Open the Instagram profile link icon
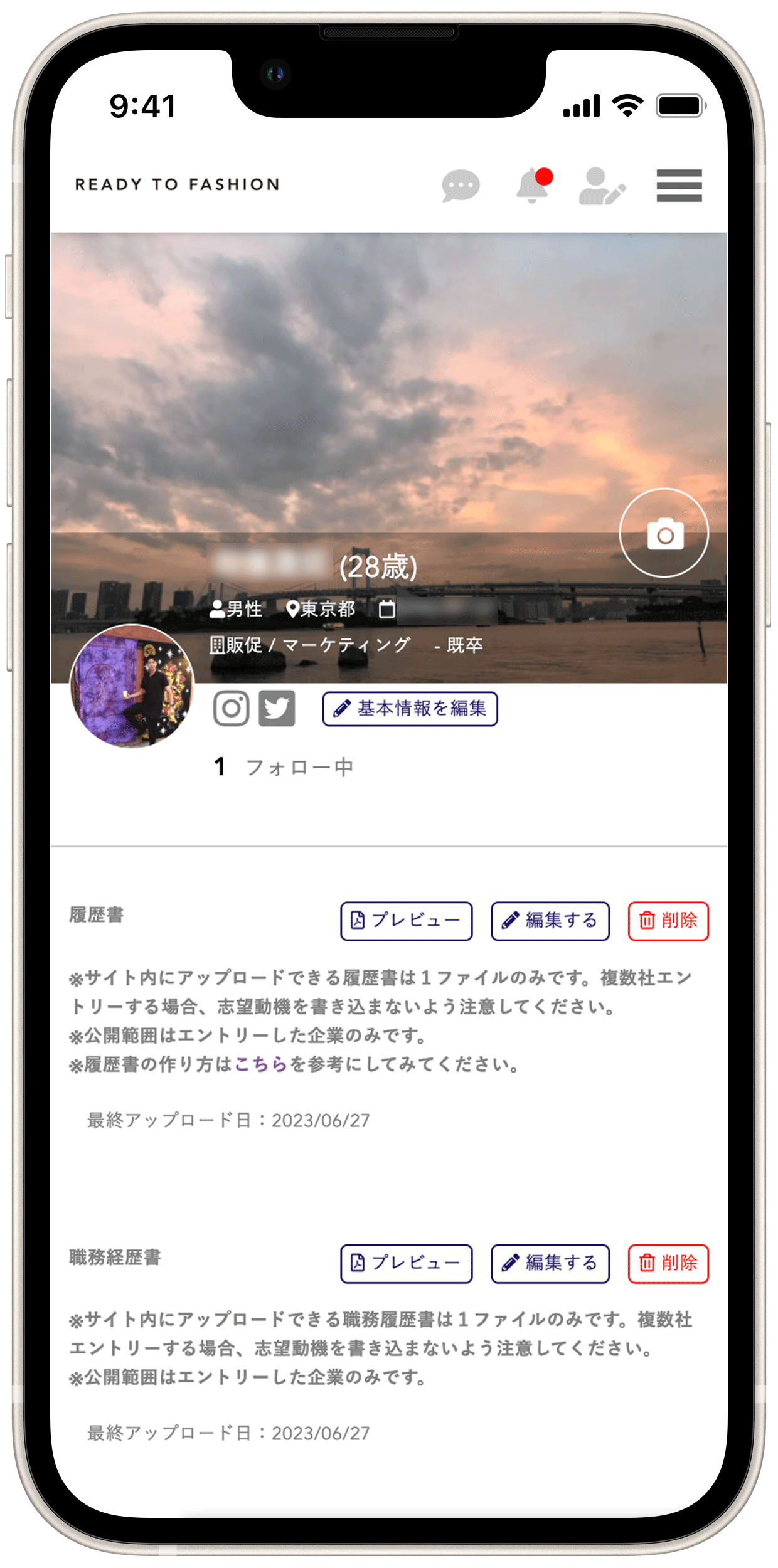The image size is (778, 1568). tap(232, 709)
